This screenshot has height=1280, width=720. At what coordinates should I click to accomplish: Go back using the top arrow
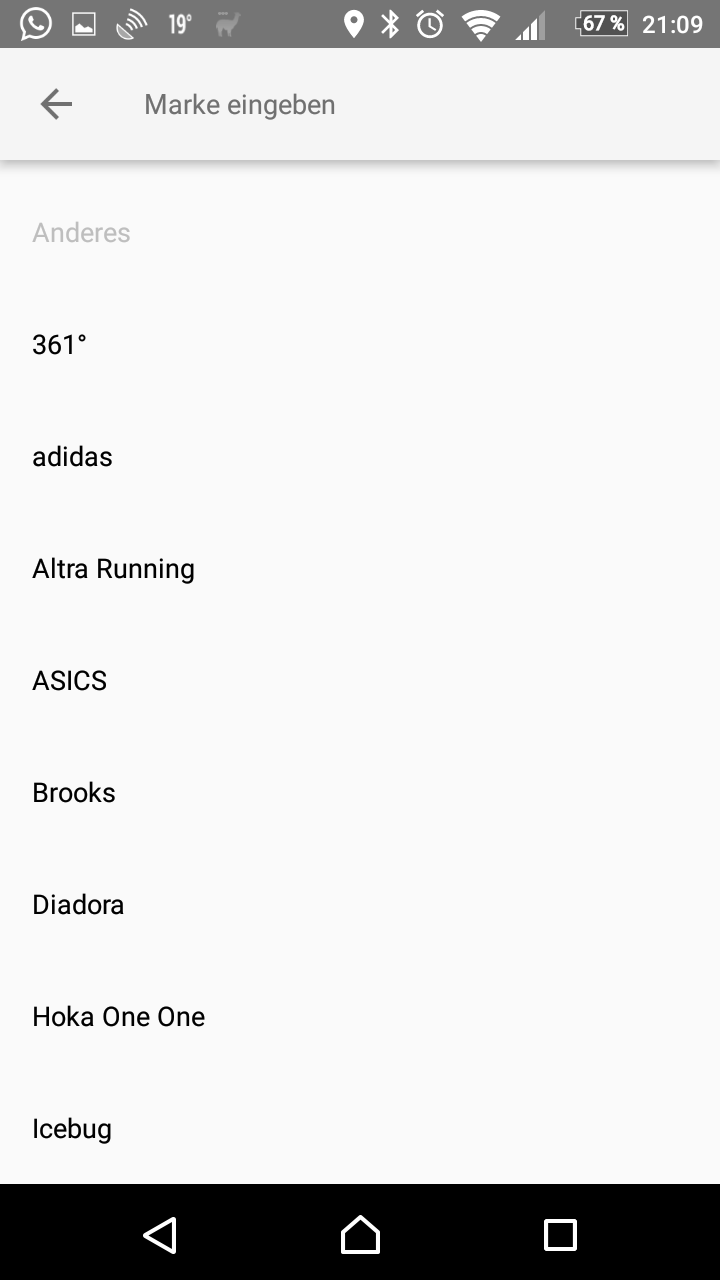(56, 104)
